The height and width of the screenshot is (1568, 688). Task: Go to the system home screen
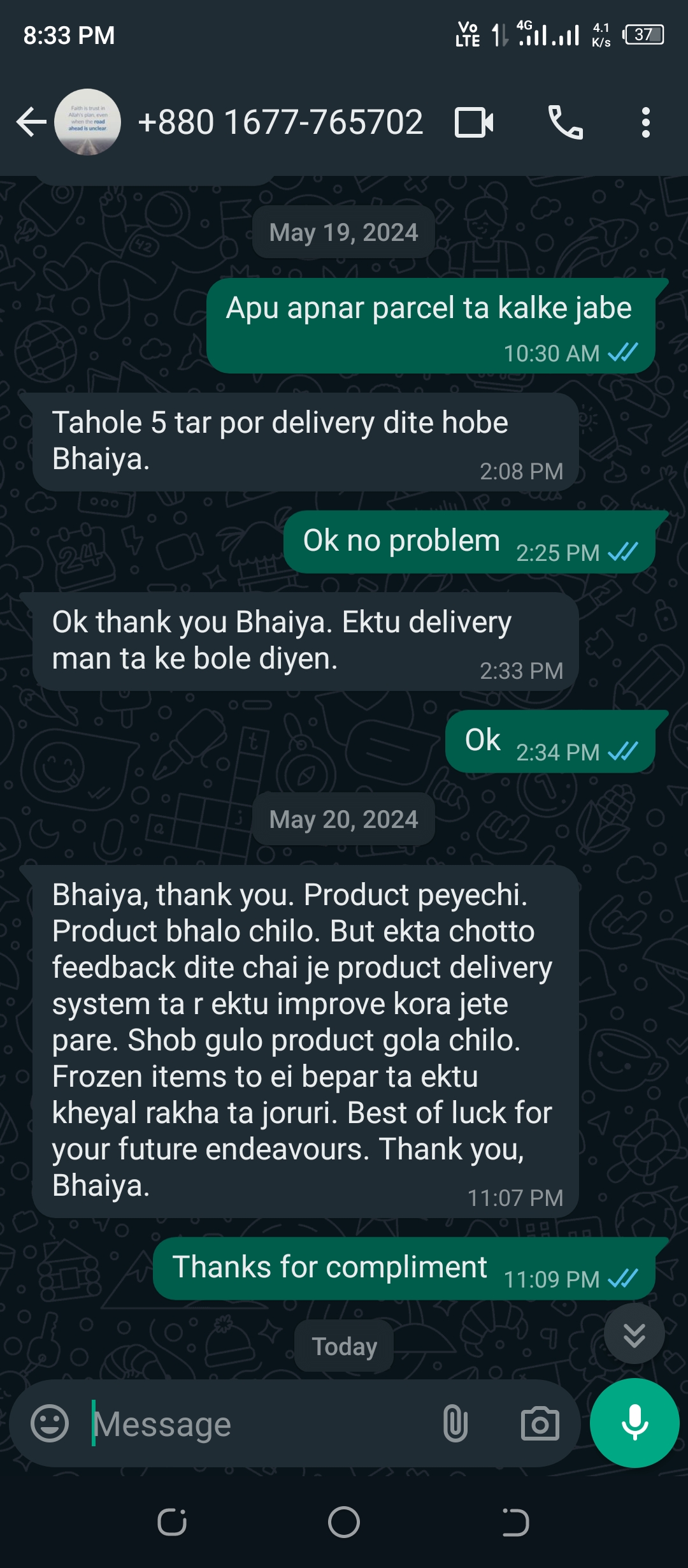344,1522
